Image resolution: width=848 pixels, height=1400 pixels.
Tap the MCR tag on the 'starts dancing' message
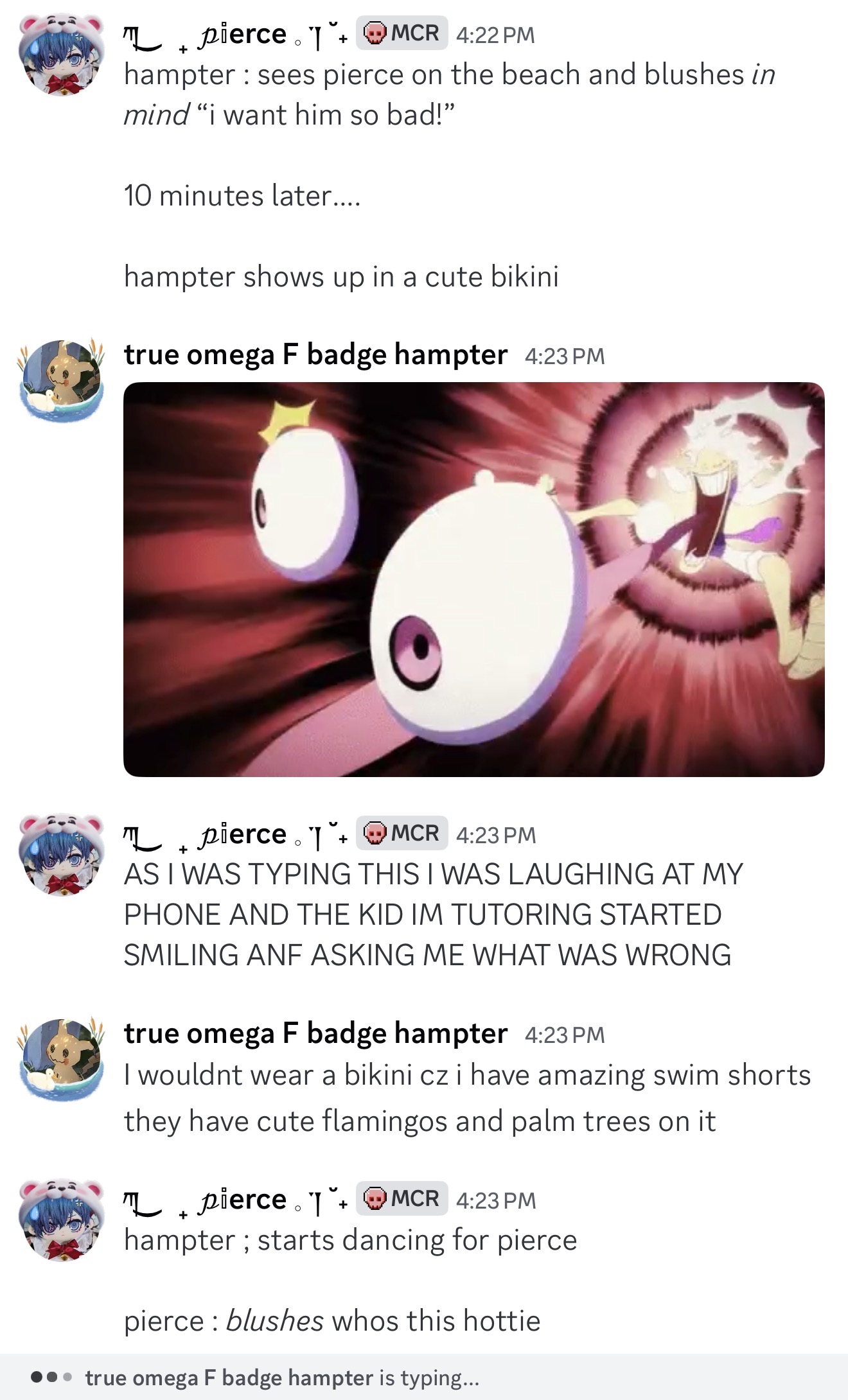pos(402,1199)
